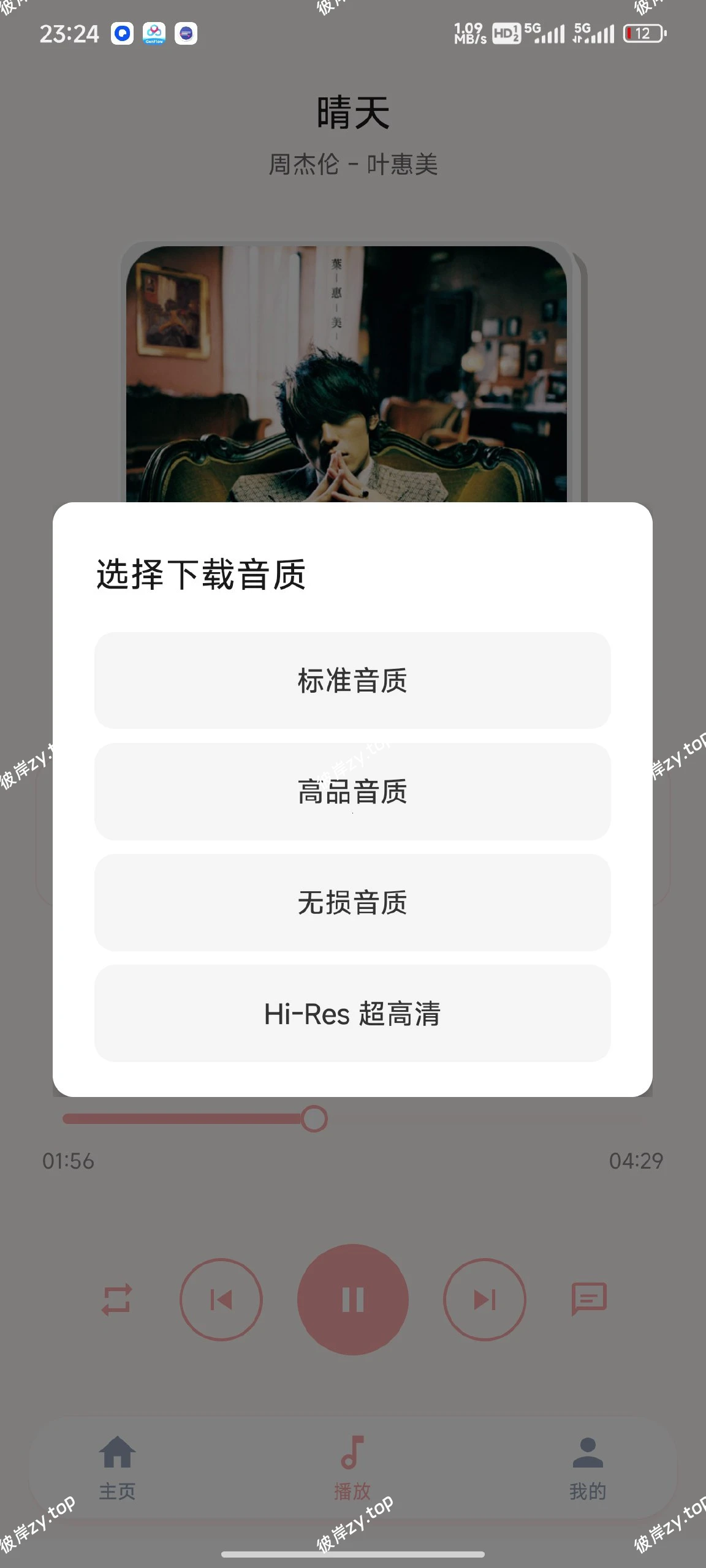706x1568 pixels.
Task: Tap the song title 晴天
Action: [x=352, y=113]
